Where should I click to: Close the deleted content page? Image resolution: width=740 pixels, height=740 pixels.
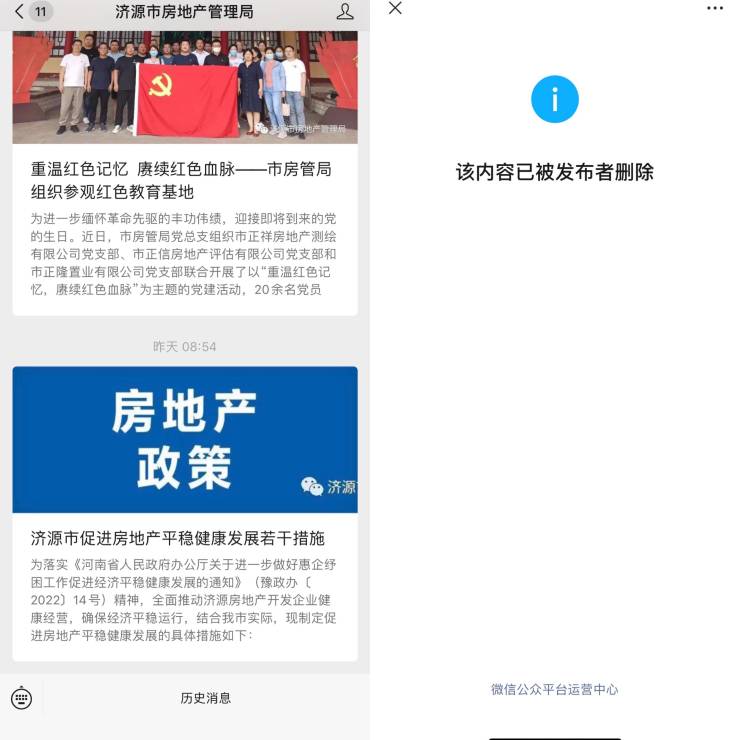pyautogui.click(x=395, y=8)
